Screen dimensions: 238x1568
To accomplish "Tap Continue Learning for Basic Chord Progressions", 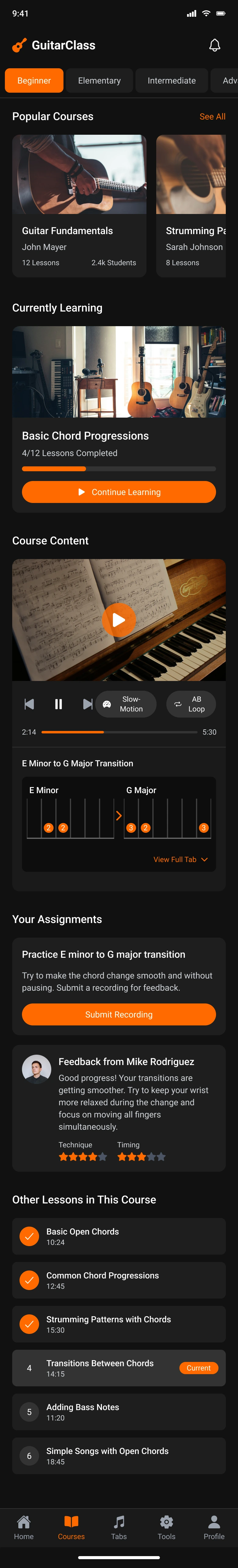I will 119,492.
